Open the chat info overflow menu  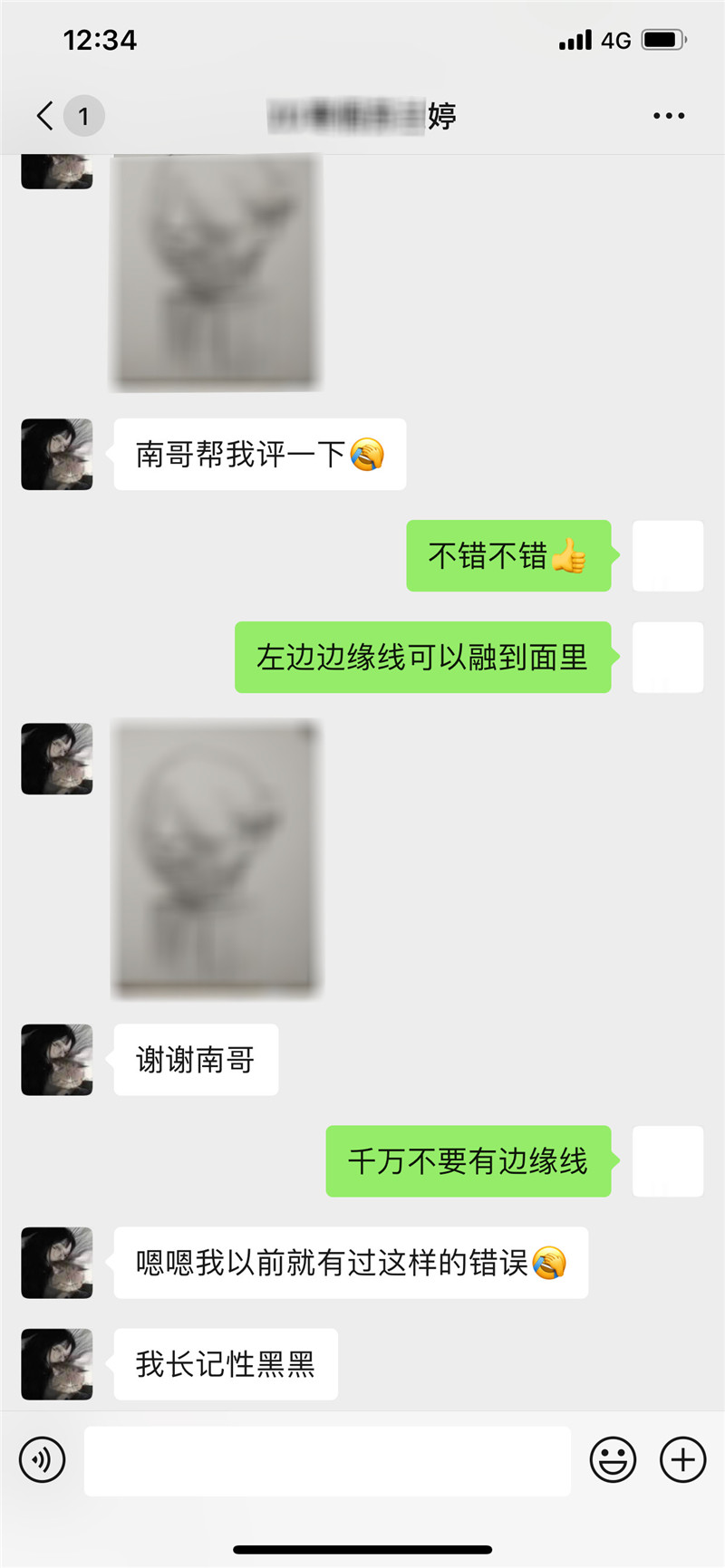[669, 116]
